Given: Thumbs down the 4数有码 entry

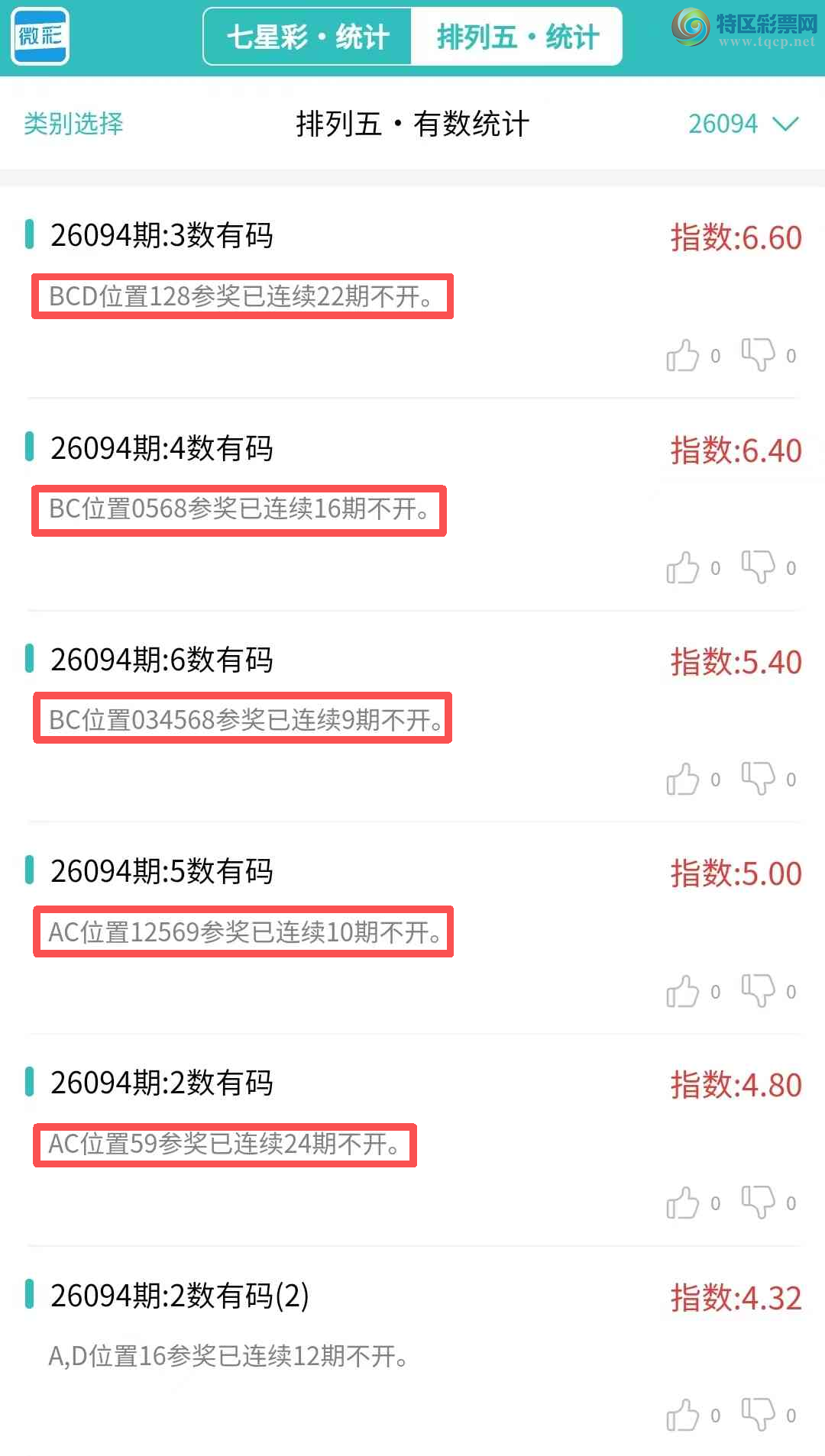Looking at the screenshot, I should 758,567.
